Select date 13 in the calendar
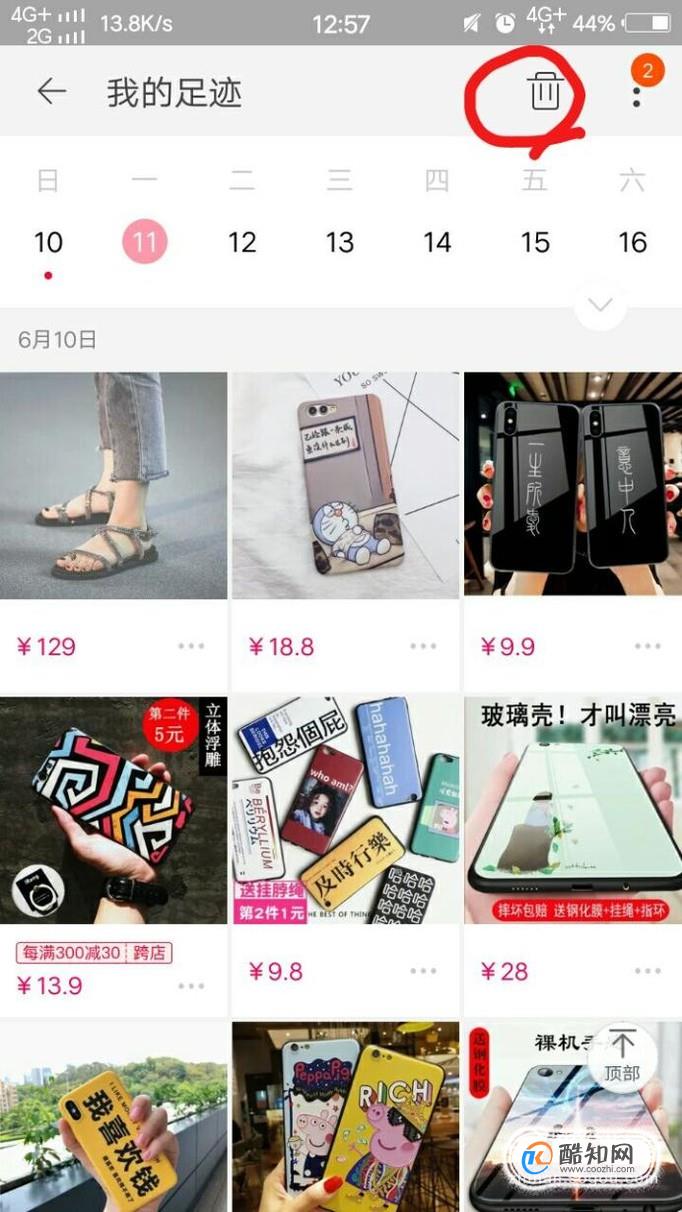 pyautogui.click(x=340, y=242)
